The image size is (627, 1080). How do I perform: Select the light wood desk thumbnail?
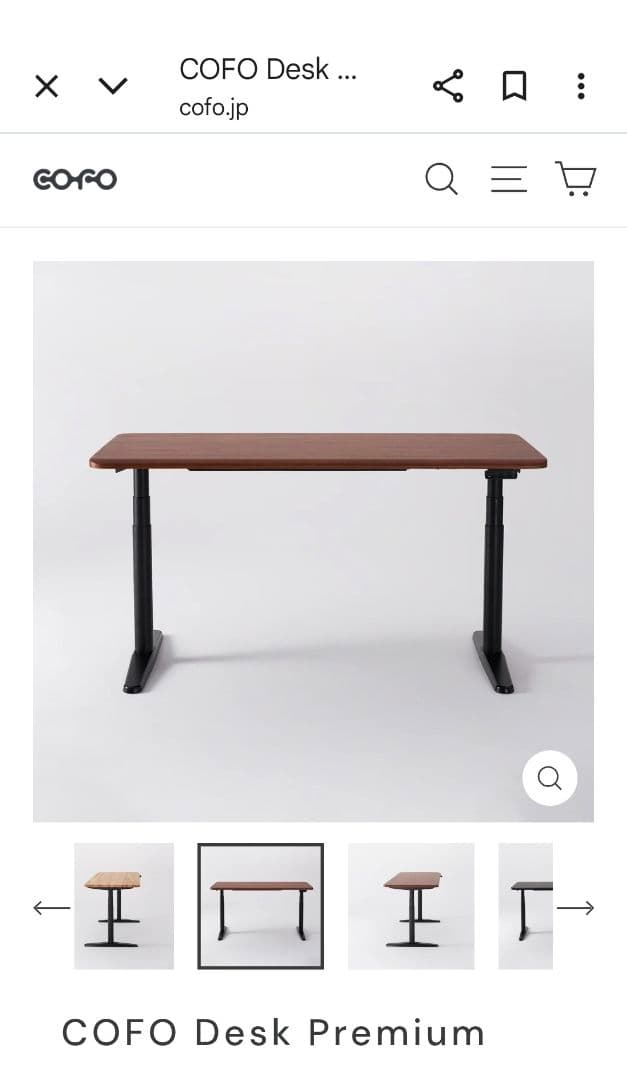point(124,906)
